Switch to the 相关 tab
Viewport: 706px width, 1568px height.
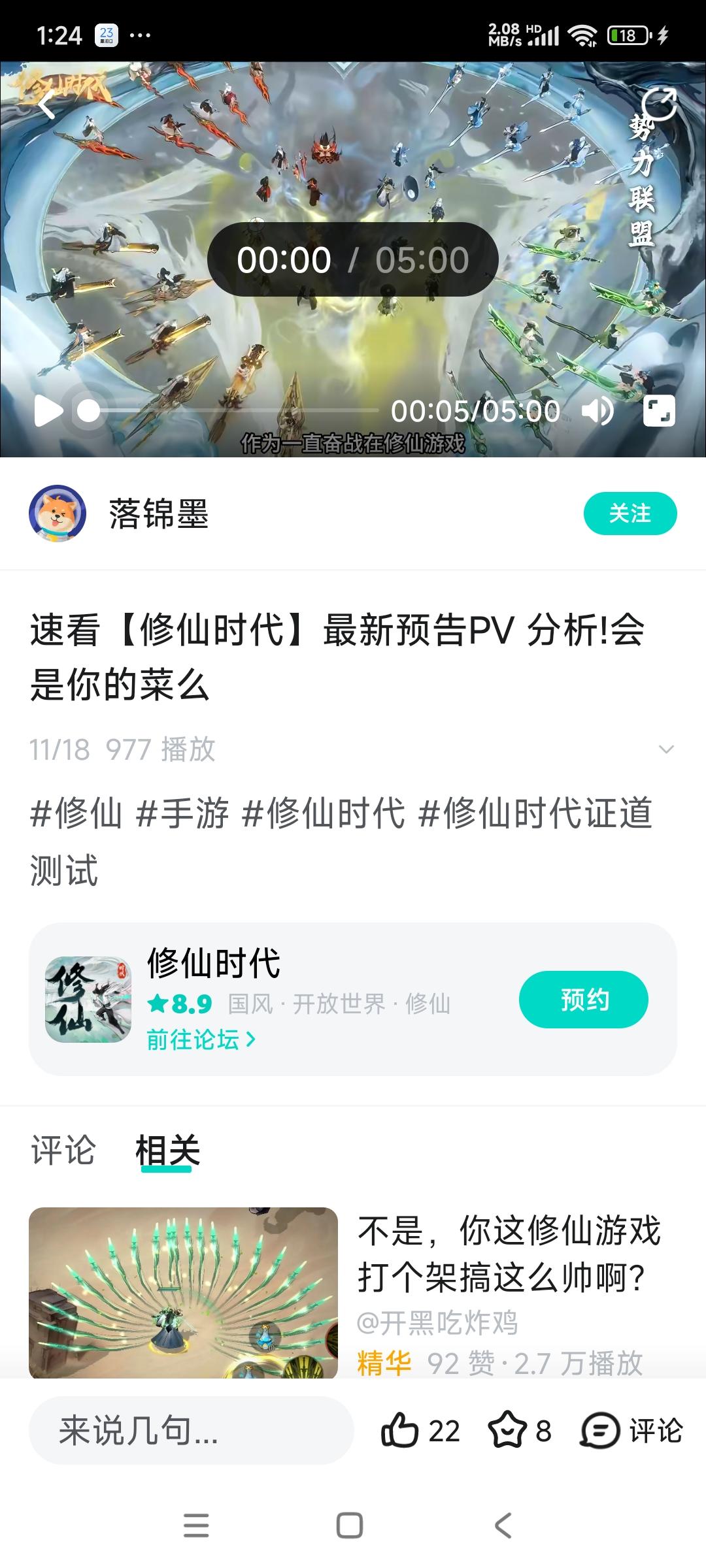coord(167,1150)
